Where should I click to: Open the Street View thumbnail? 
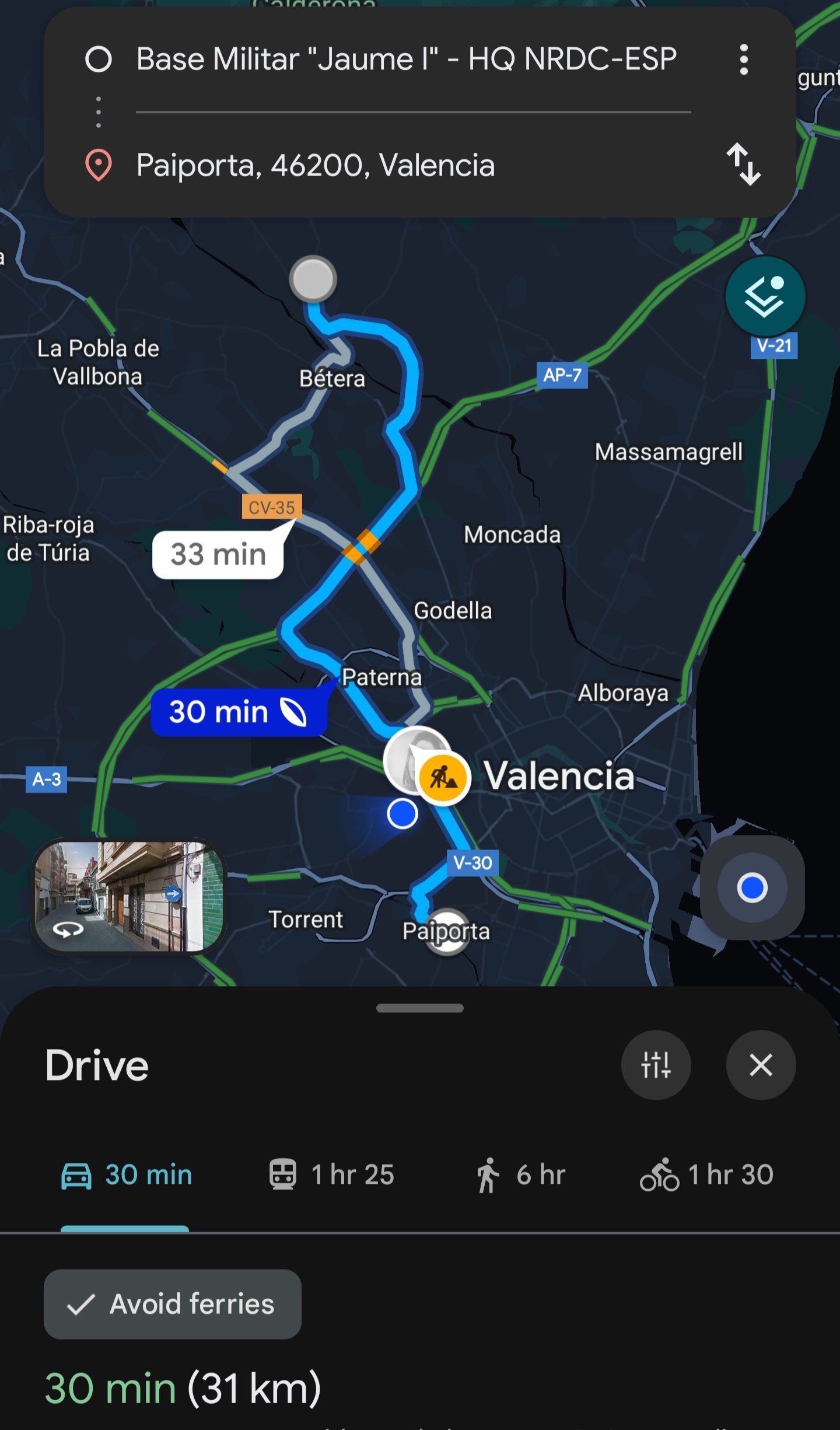coord(129,896)
